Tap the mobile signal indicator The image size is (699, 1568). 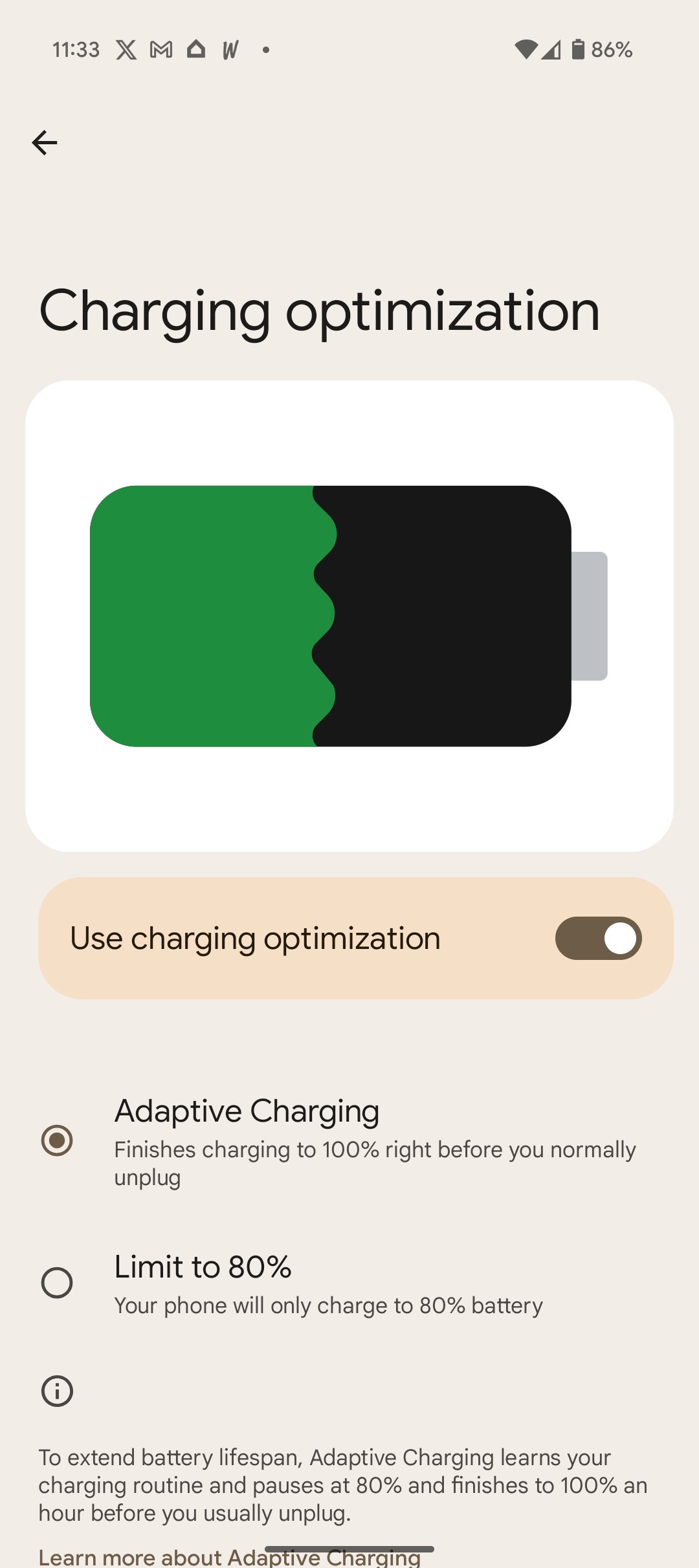pos(551,49)
